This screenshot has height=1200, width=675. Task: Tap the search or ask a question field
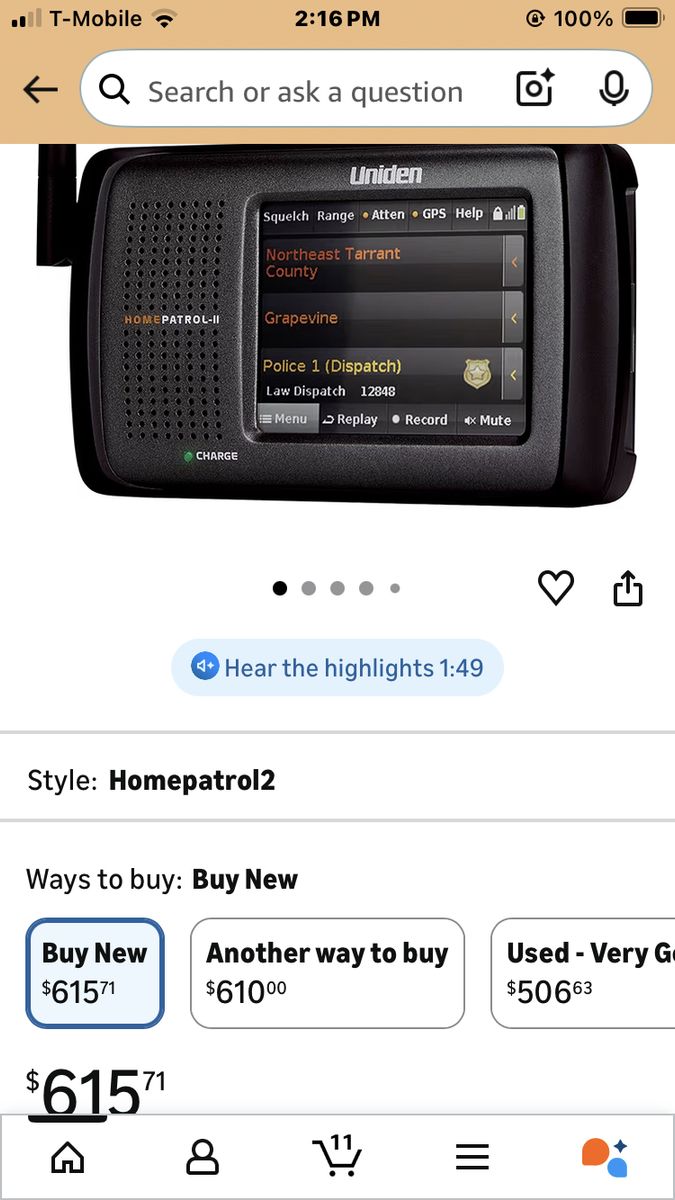point(305,92)
